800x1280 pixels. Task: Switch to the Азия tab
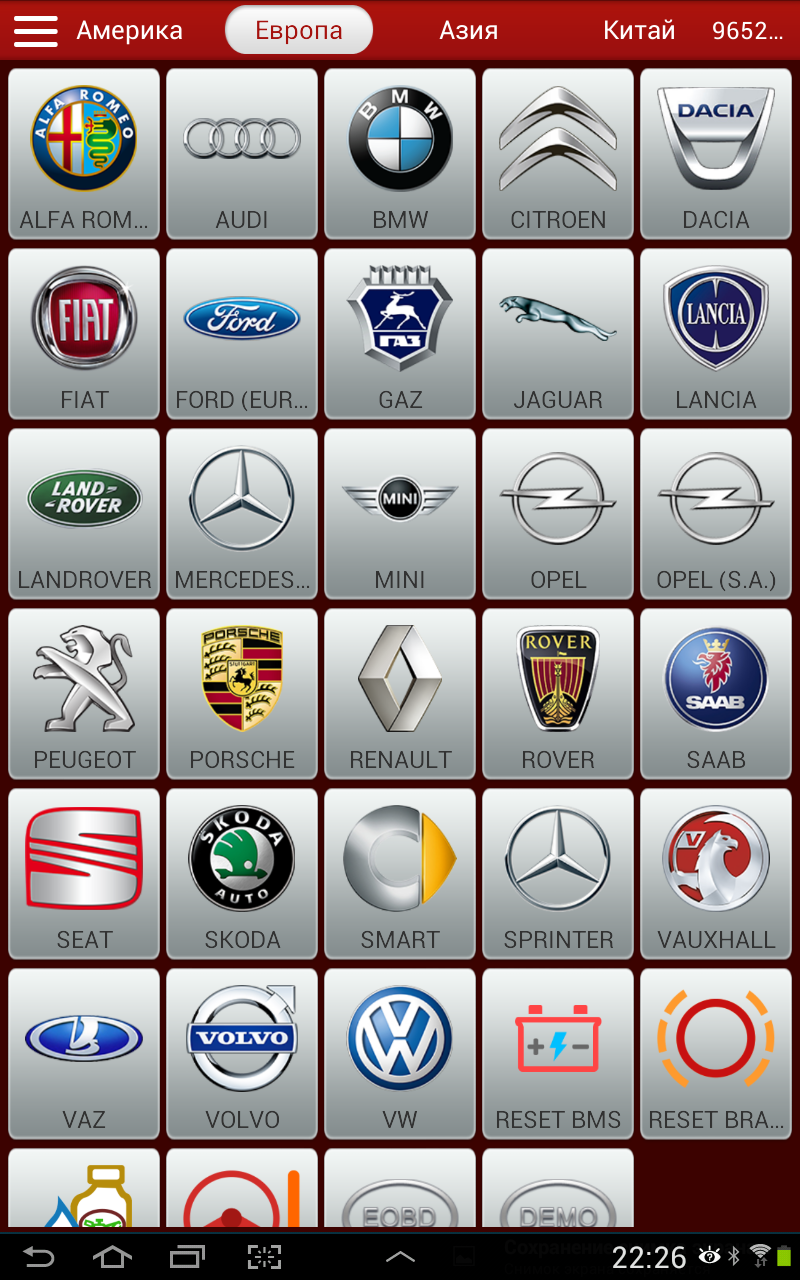468,31
